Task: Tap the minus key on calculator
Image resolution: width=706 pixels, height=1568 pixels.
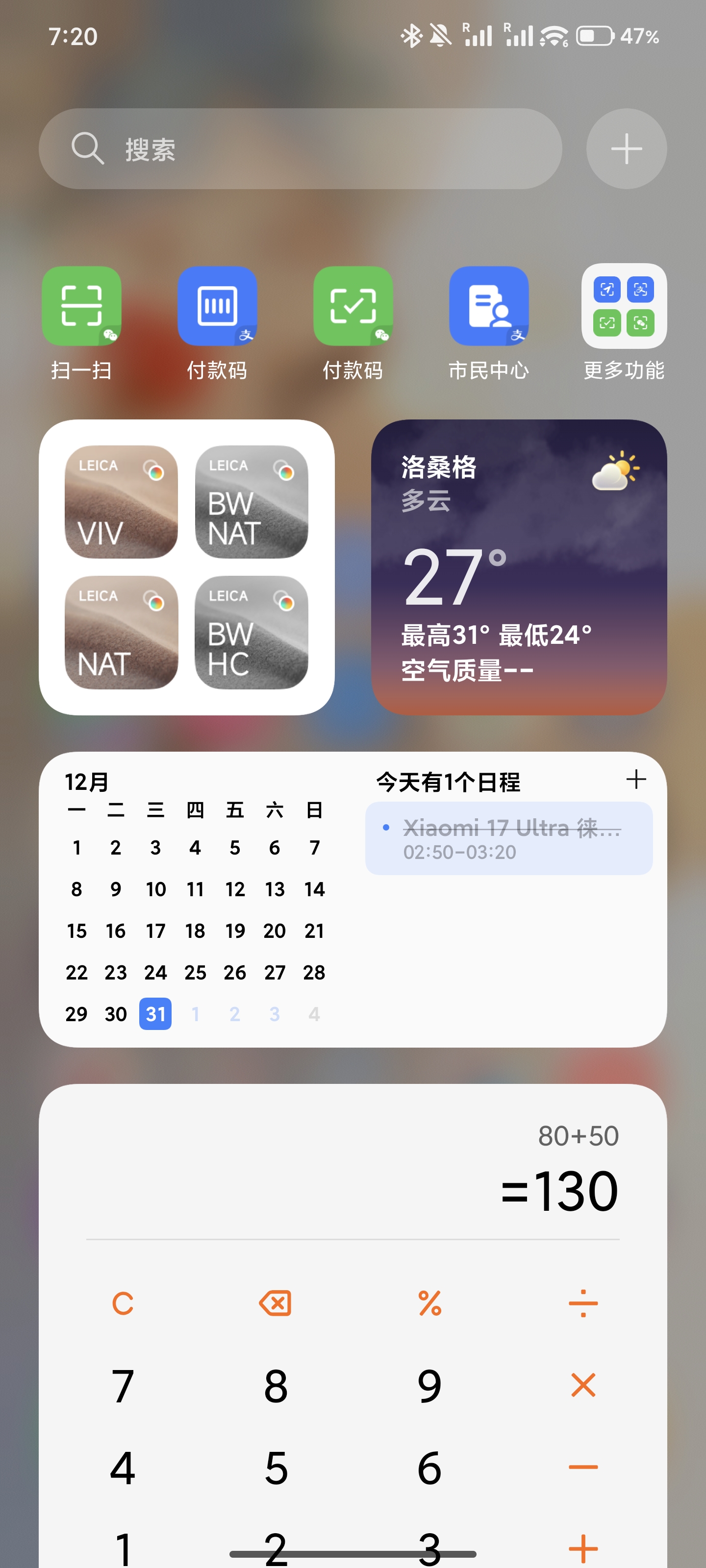Action: pyautogui.click(x=583, y=1467)
